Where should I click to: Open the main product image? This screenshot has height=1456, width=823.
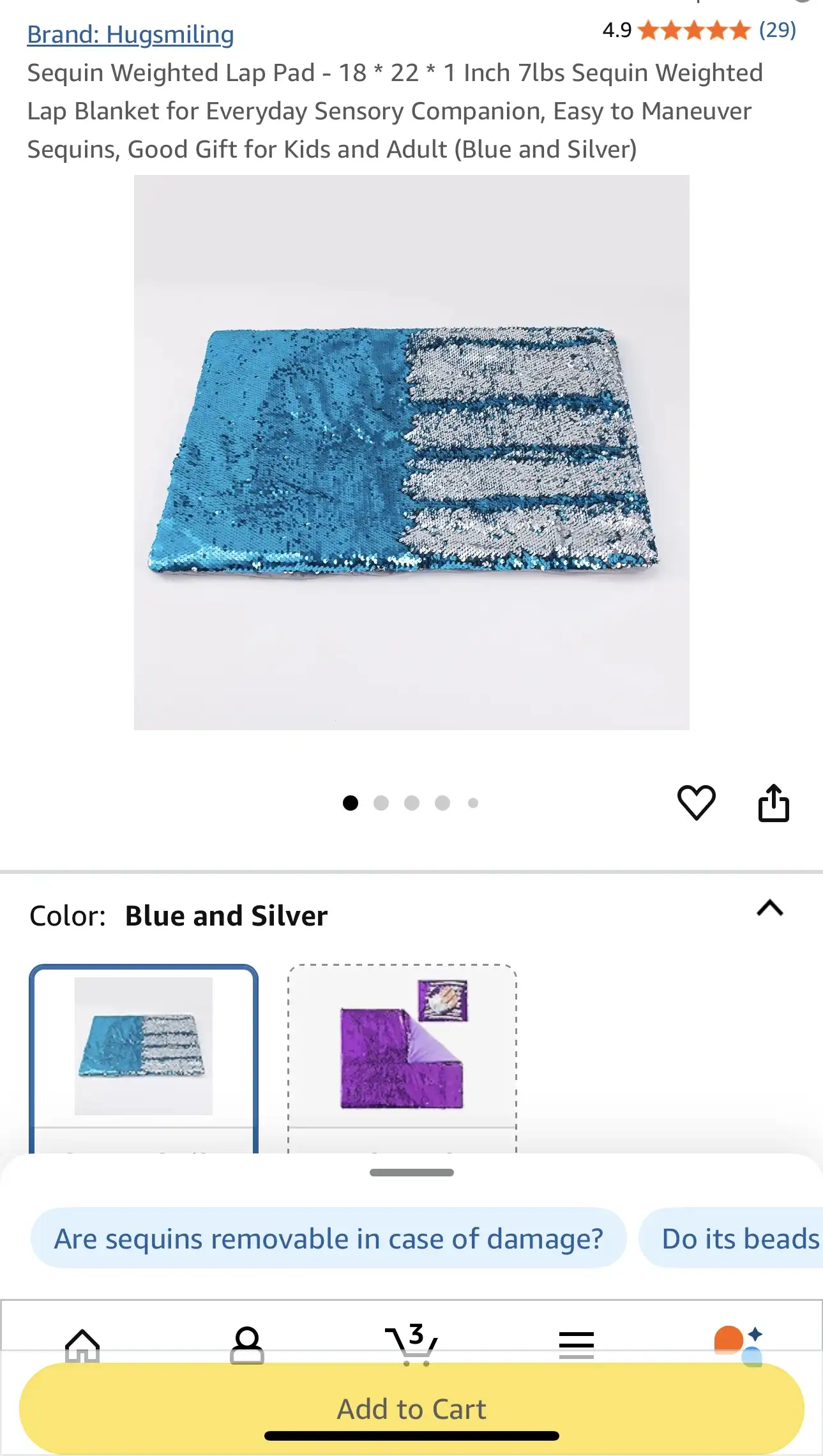[411, 452]
